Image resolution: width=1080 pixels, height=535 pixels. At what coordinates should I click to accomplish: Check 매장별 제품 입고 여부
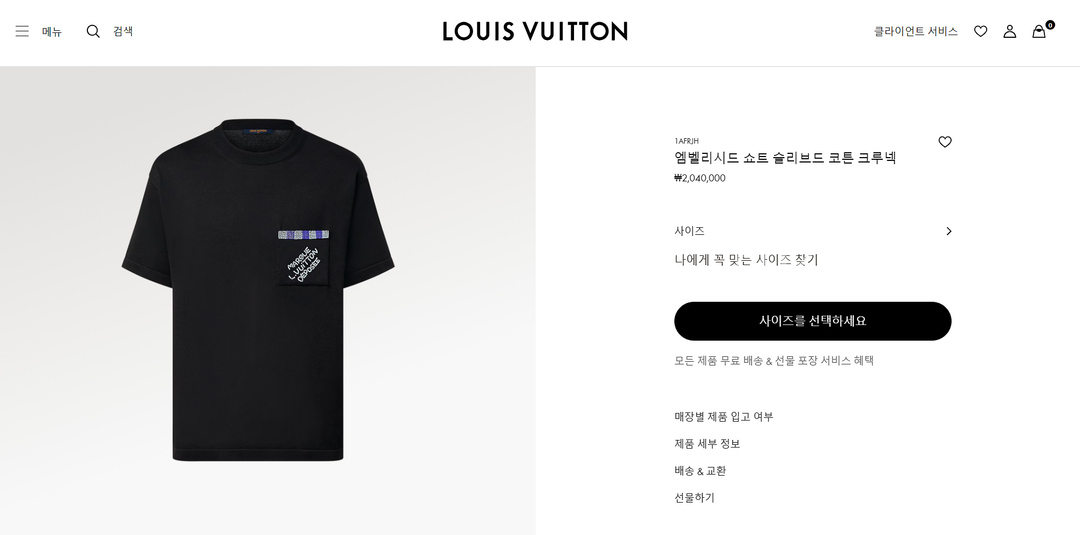coord(723,416)
